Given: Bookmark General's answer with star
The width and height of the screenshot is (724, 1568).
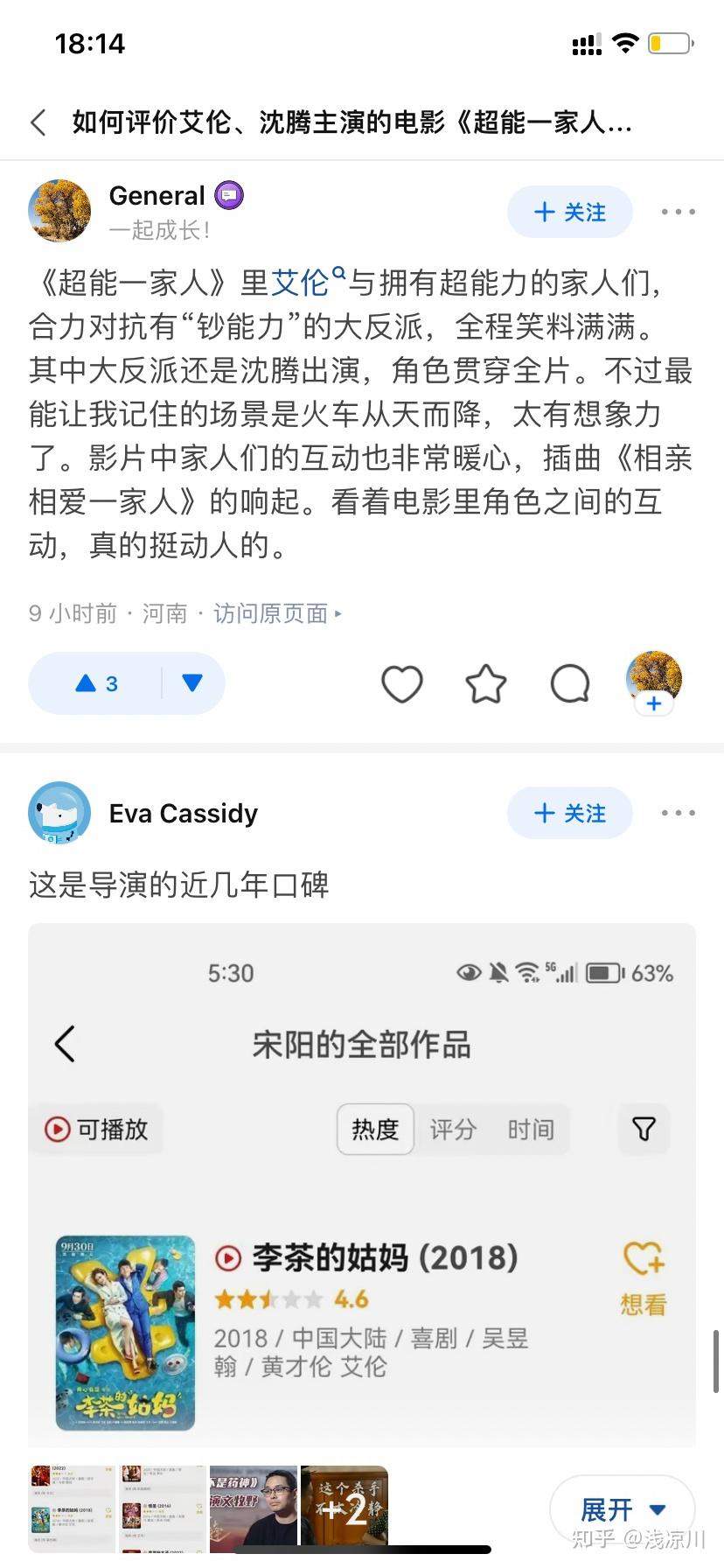Looking at the screenshot, I should pyautogui.click(x=486, y=684).
